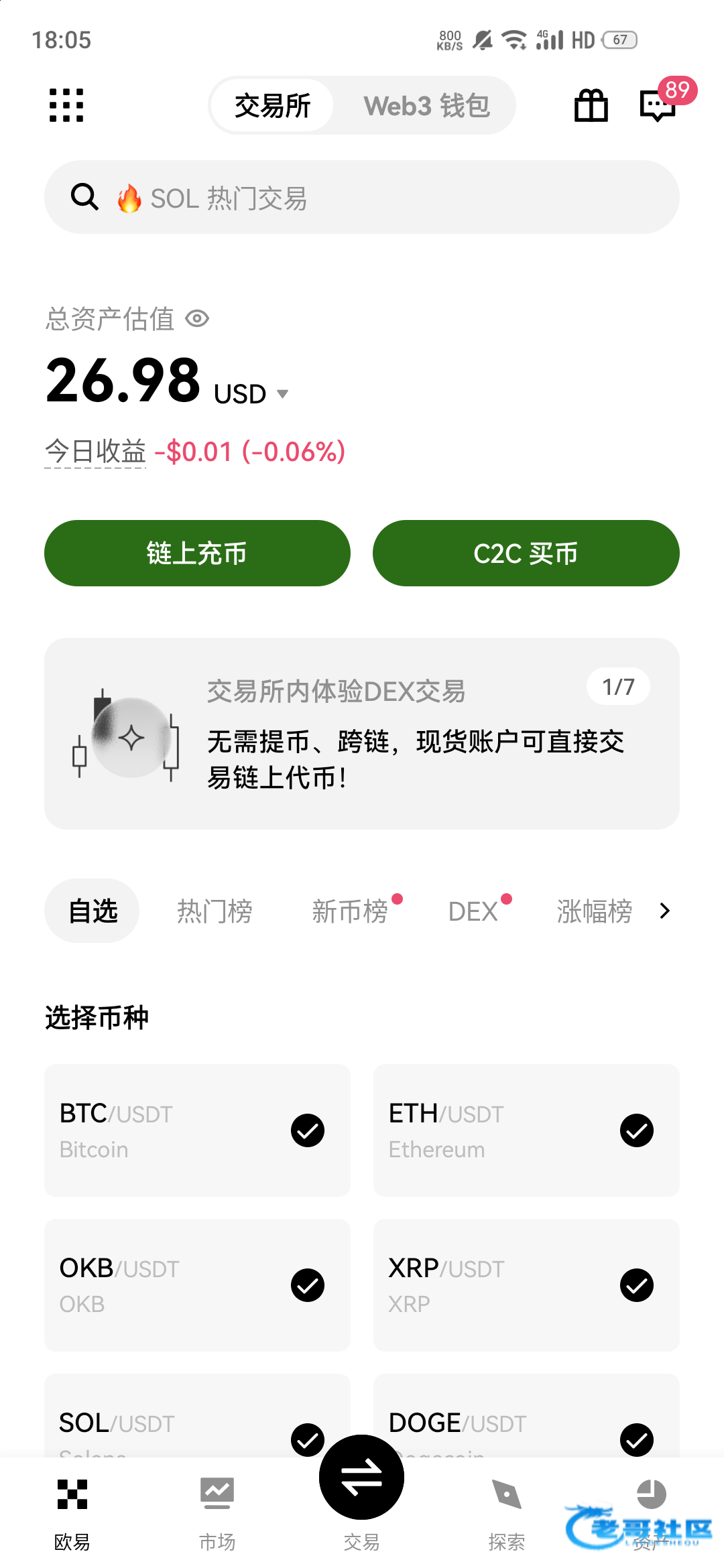Tap the C2C 买币 button
The width and height of the screenshot is (724, 1568).
pyautogui.click(x=526, y=553)
